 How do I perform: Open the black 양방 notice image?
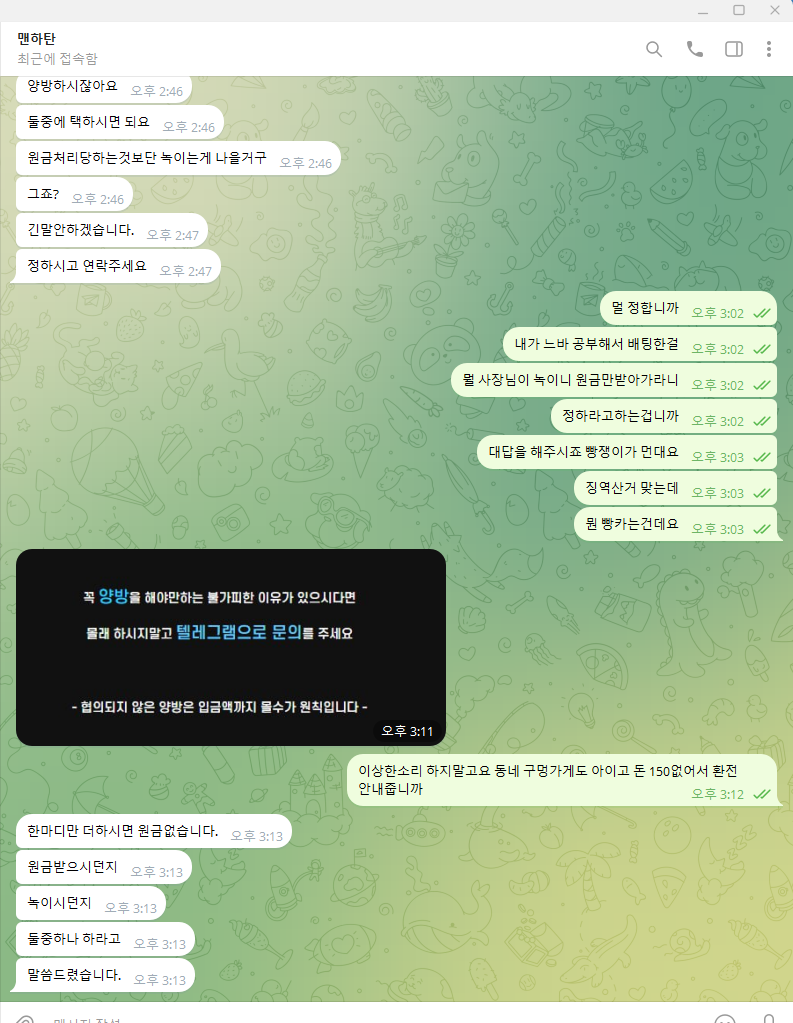(231, 647)
